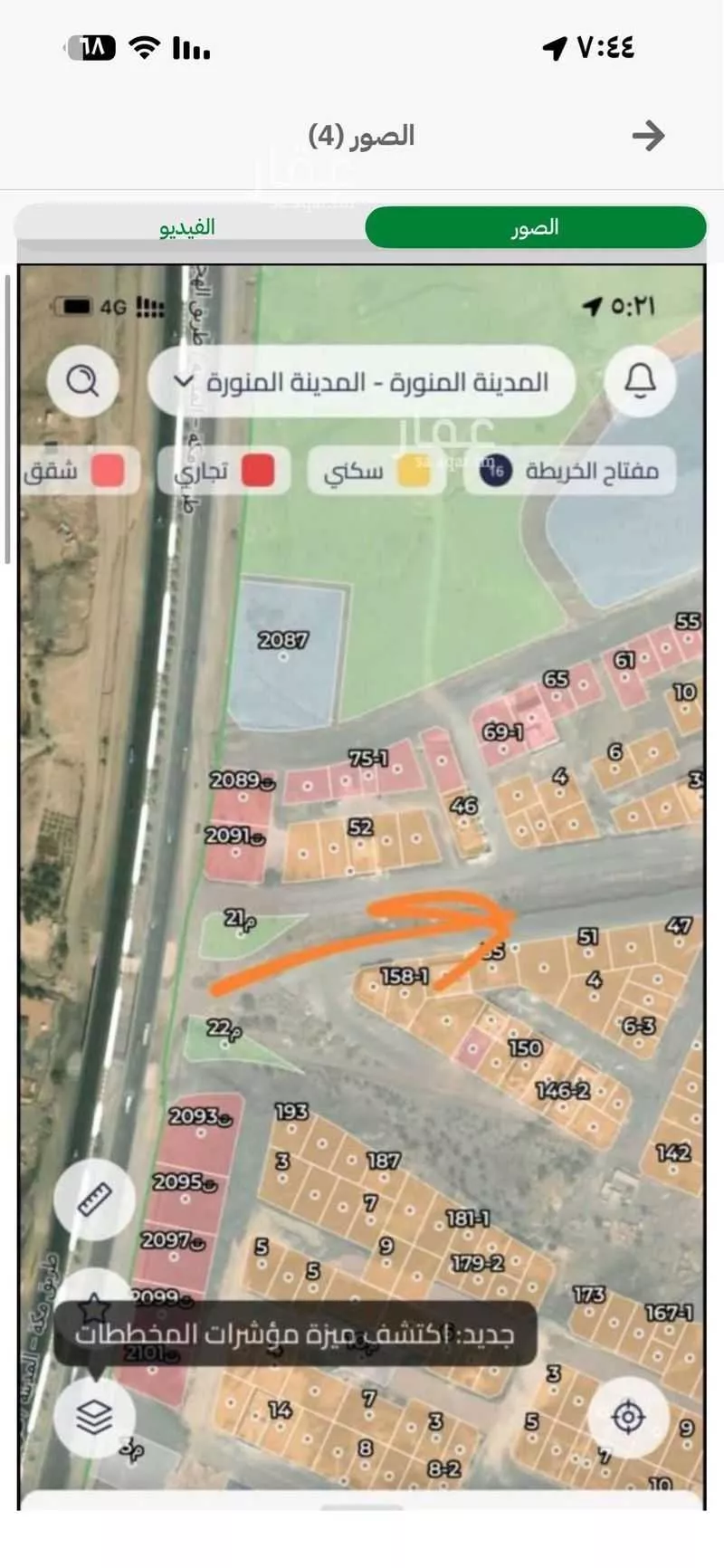
Task: Tap the map key count badge showing 16
Action: tap(493, 471)
